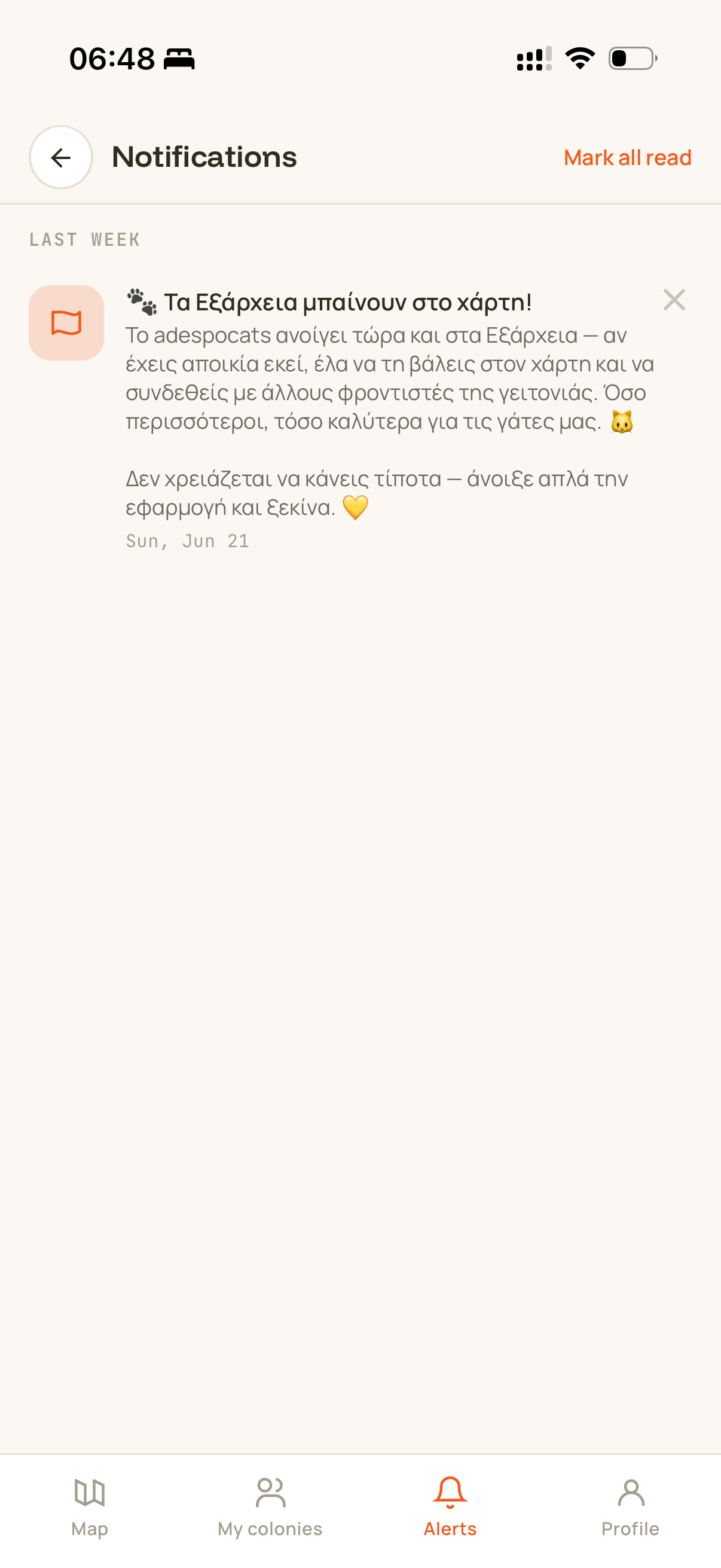This screenshot has height=1568, width=721.
Task: Switch to the Map tab
Action: pos(90,1507)
